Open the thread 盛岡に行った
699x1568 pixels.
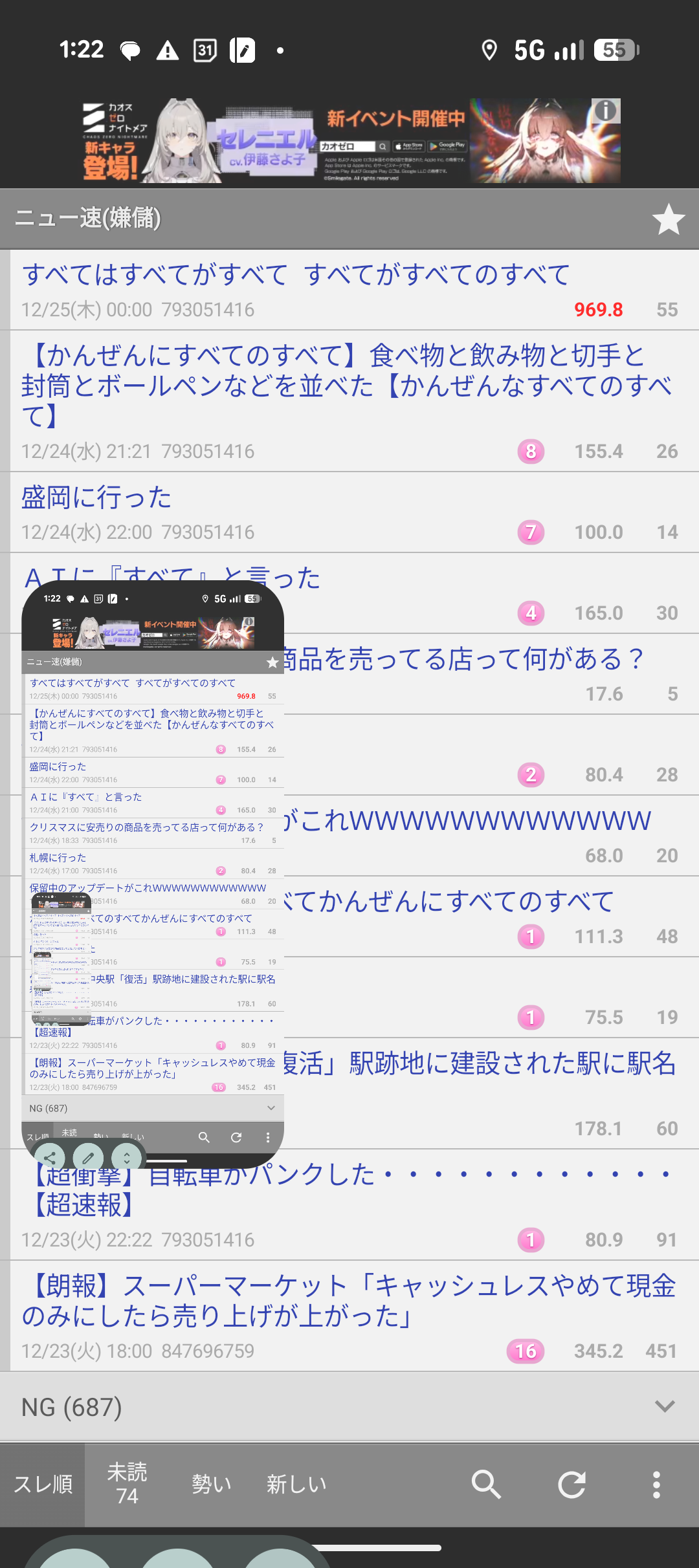point(97,498)
